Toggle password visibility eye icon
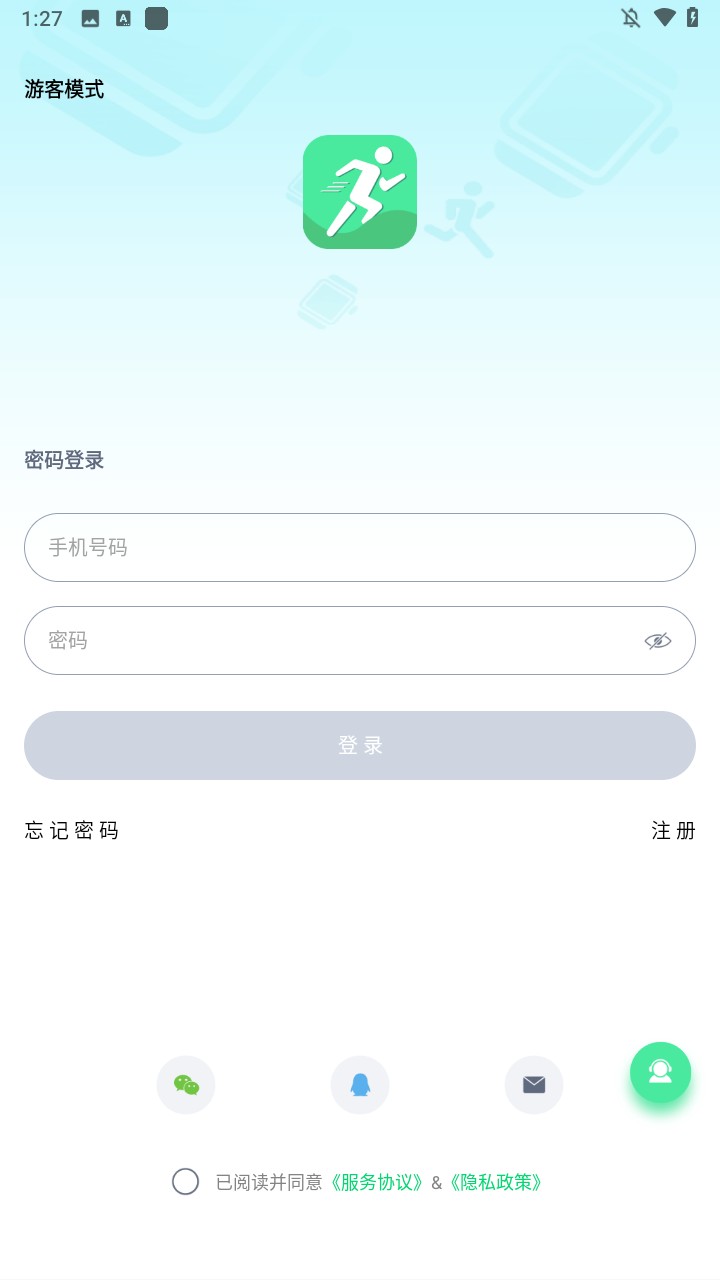720x1280 pixels. [x=656, y=640]
